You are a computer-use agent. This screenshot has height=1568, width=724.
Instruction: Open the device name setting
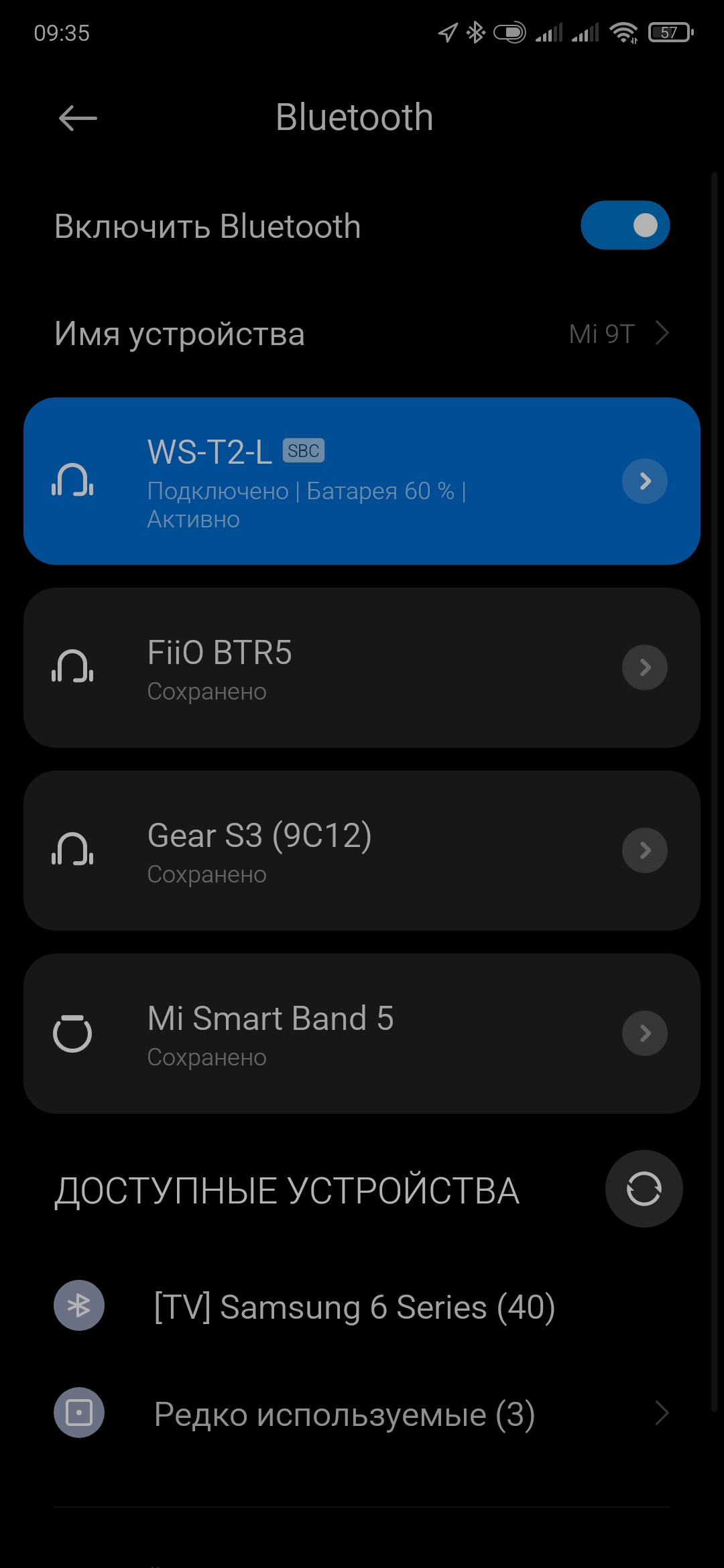click(362, 334)
